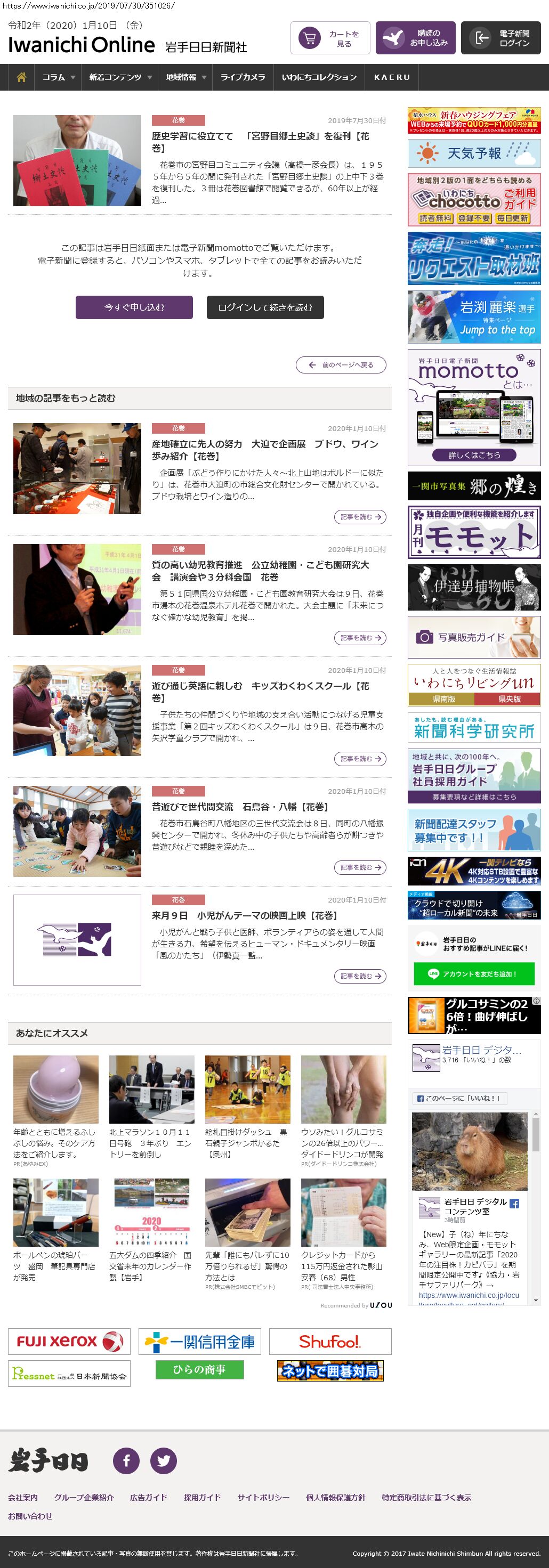The width and height of the screenshot is (549, 1568).
Task: Expand the コラム dropdown menu
Action: (x=59, y=77)
